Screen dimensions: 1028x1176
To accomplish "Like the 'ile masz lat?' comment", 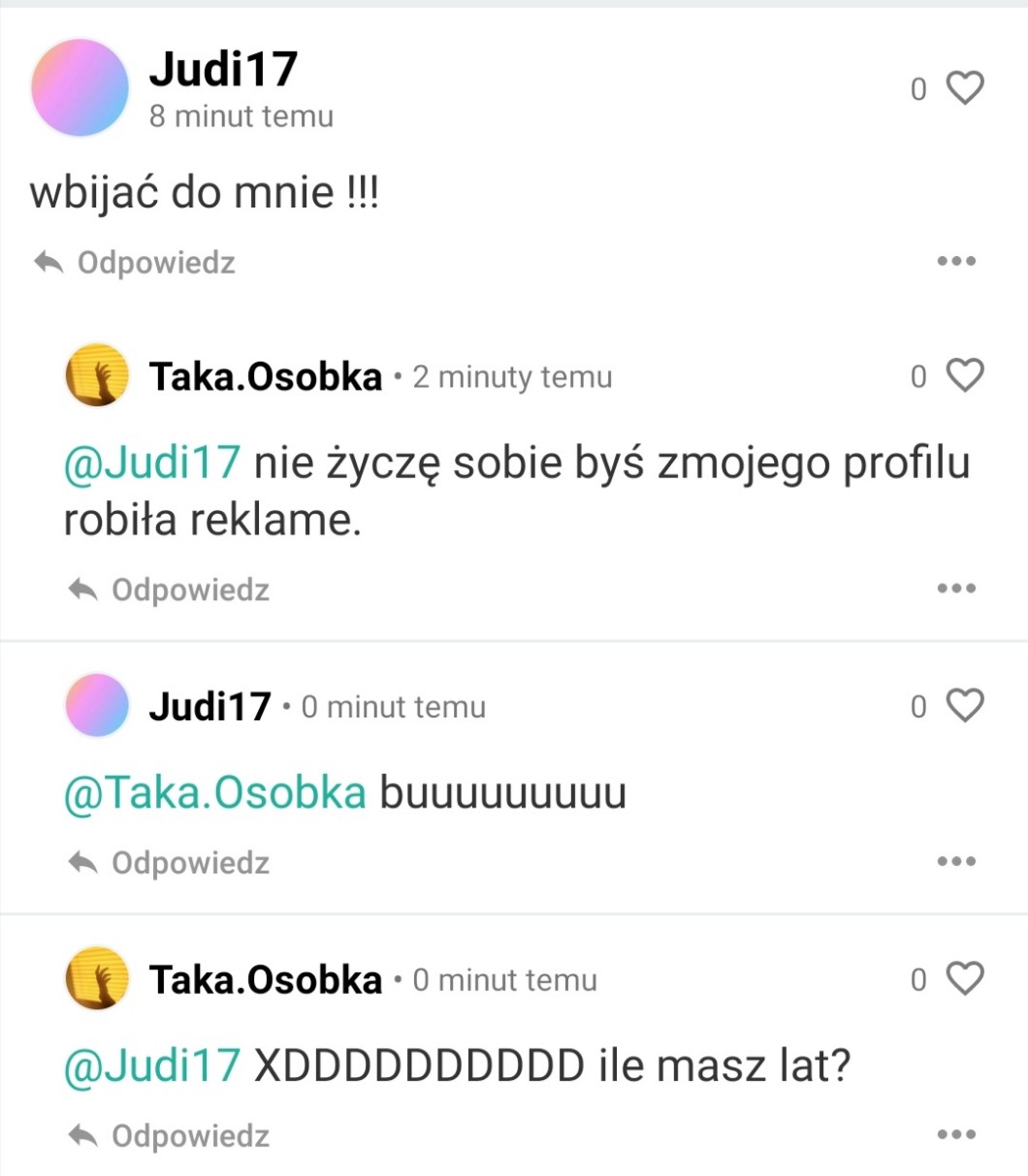I will tap(964, 979).
